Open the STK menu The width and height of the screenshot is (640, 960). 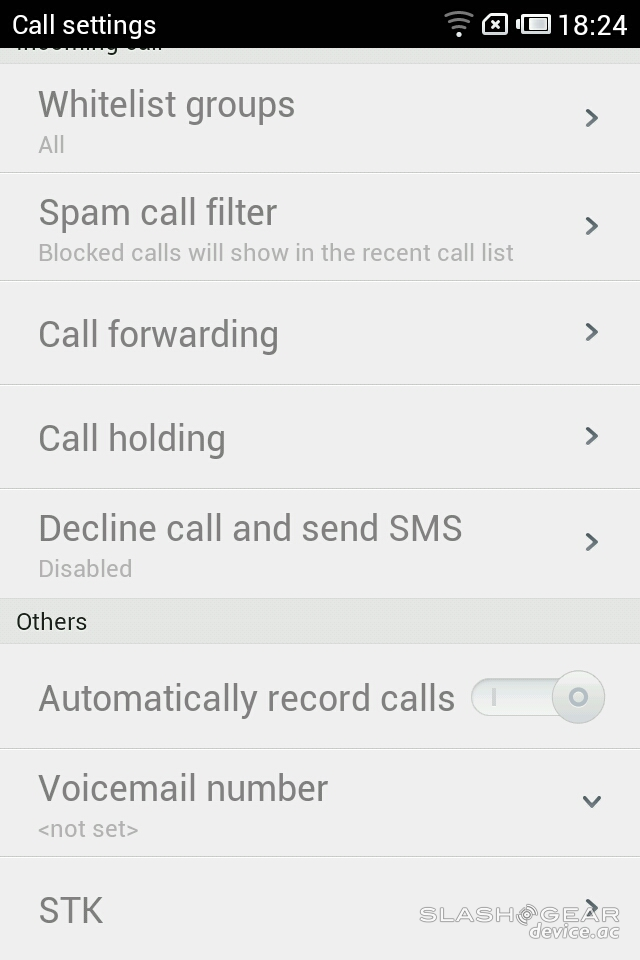click(x=320, y=908)
